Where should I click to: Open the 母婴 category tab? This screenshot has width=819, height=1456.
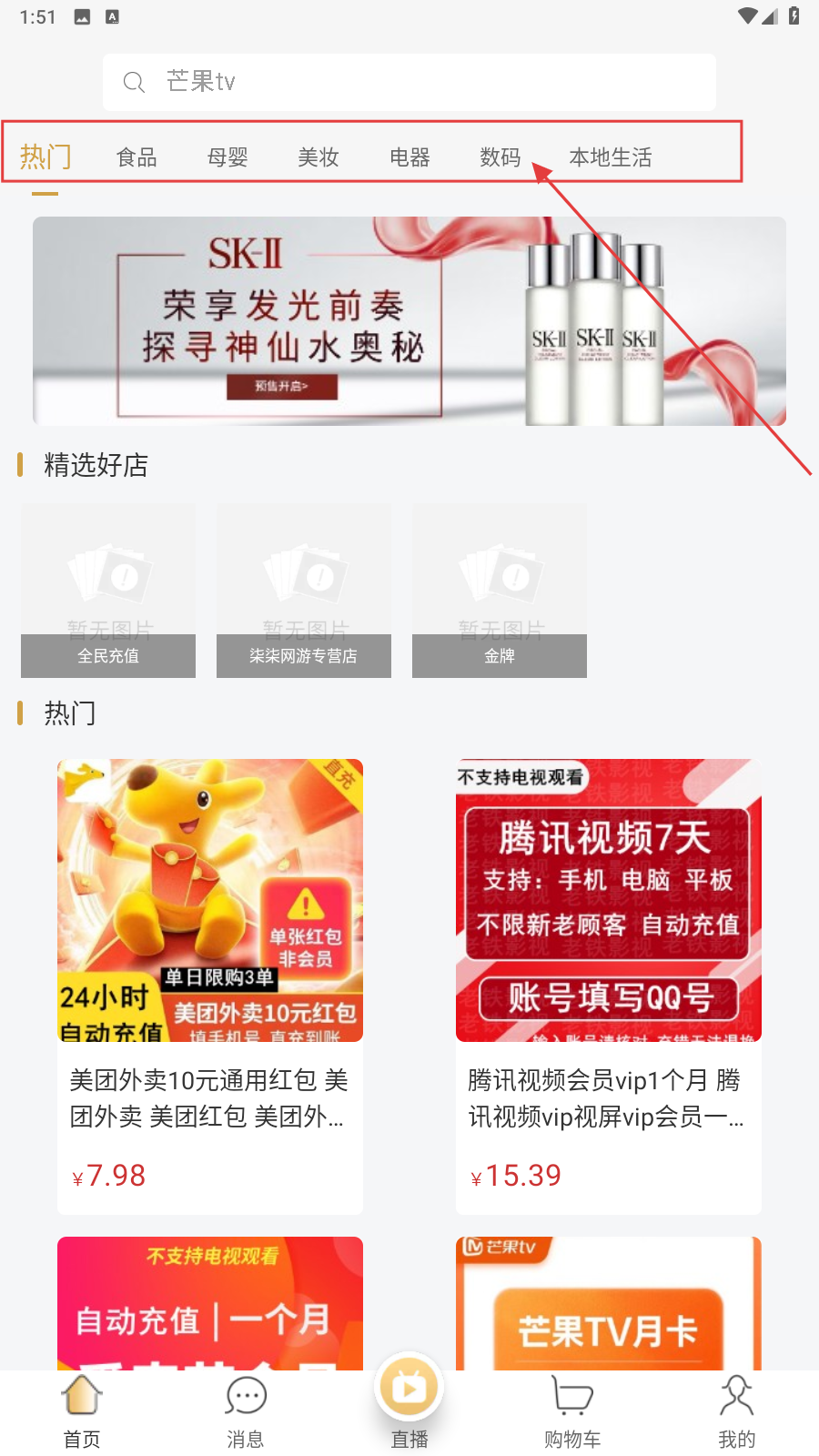pos(227,157)
